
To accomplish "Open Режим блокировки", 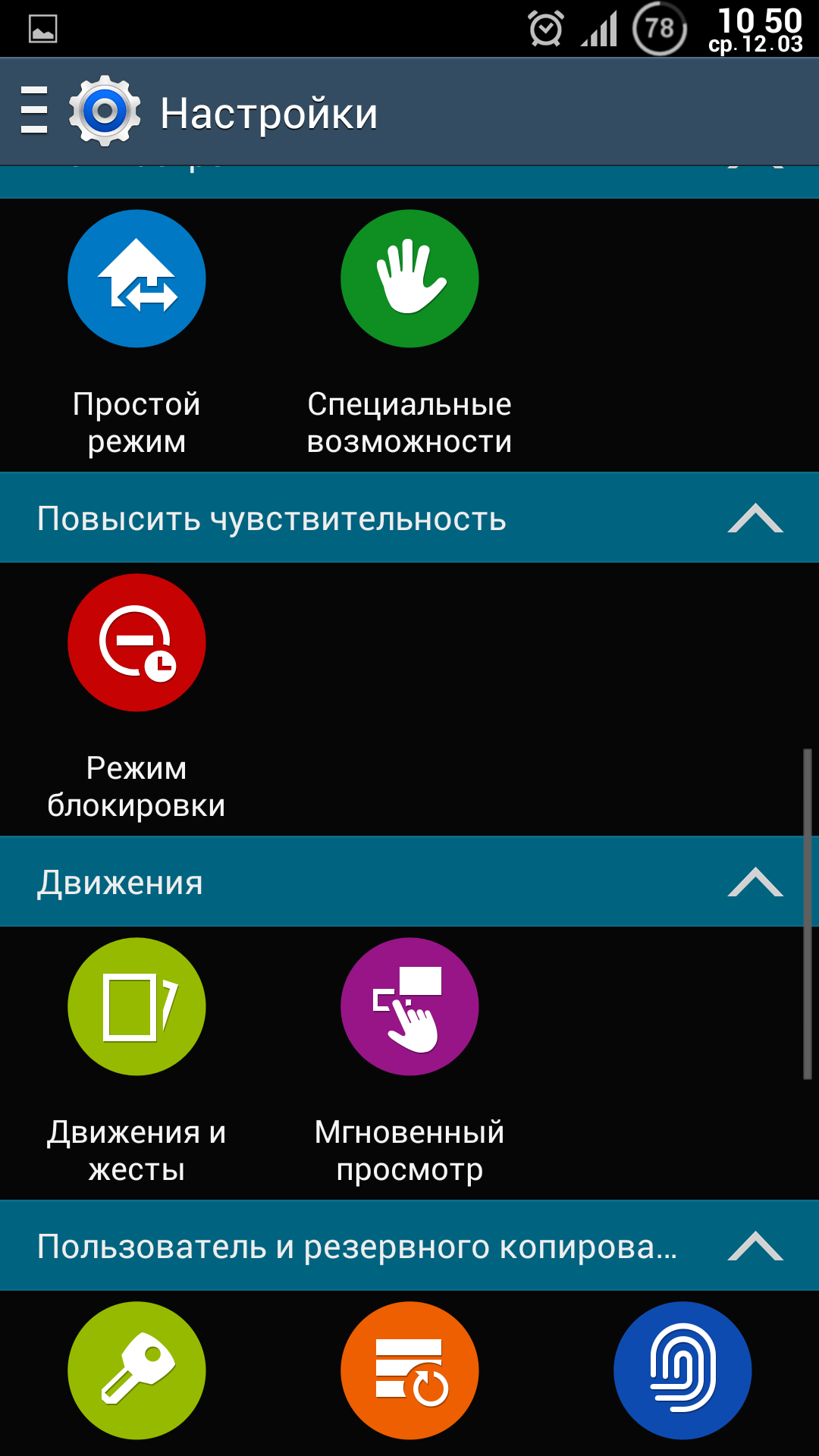I will point(136,643).
